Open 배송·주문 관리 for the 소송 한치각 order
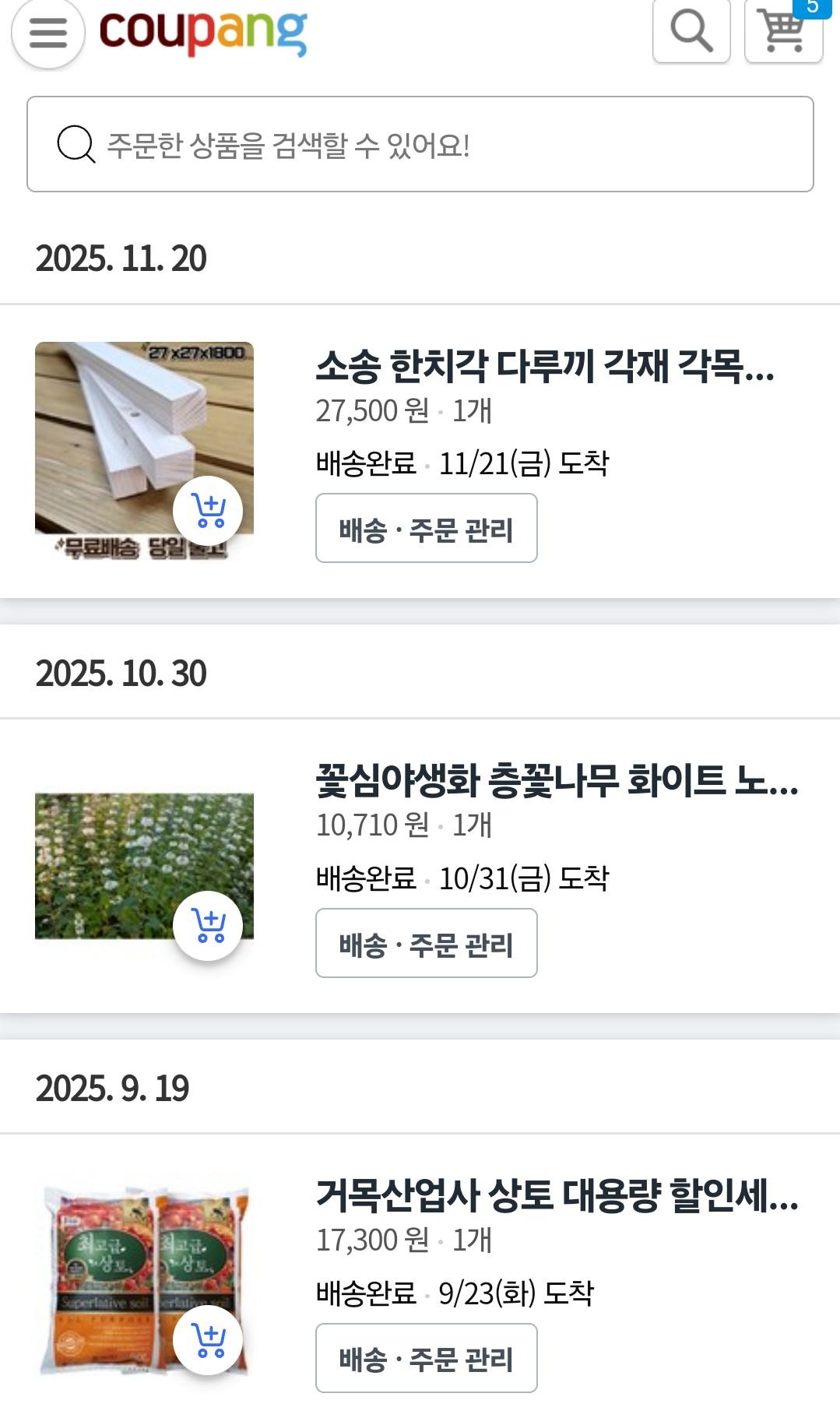The image size is (840, 1425). coord(426,528)
